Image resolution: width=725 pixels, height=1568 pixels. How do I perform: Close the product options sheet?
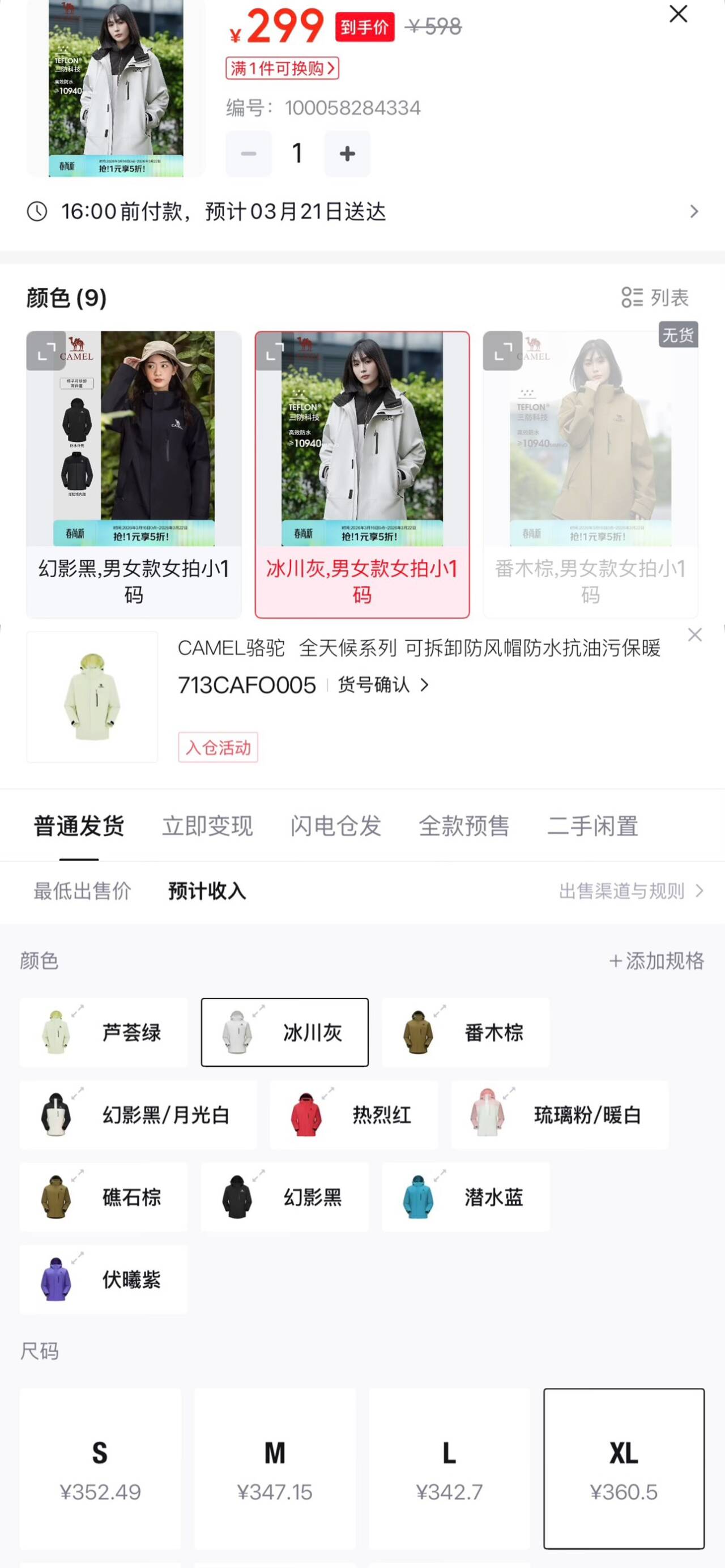[x=677, y=14]
